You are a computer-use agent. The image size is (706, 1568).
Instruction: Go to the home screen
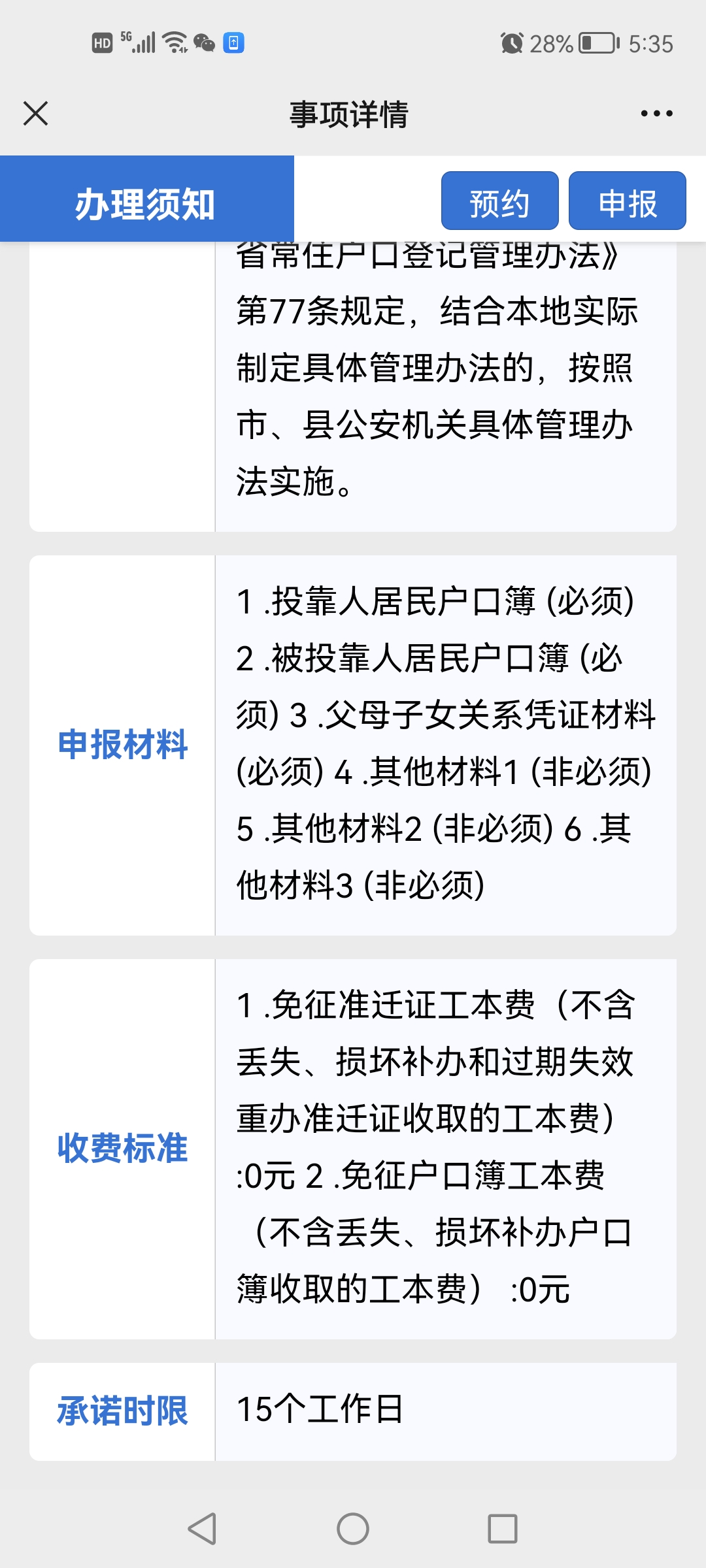pyautogui.click(x=353, y=1529)
